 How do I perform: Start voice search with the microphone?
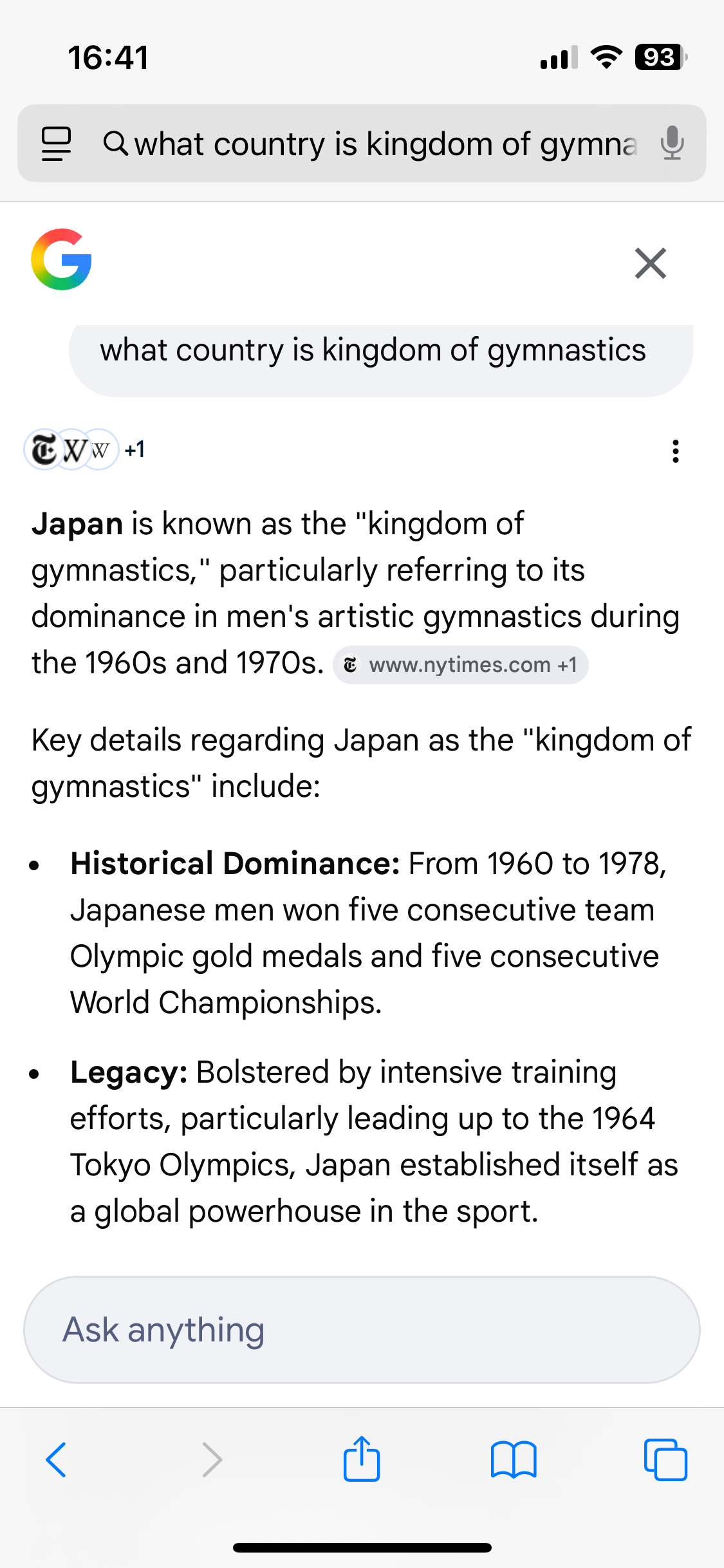pos(672,143)
